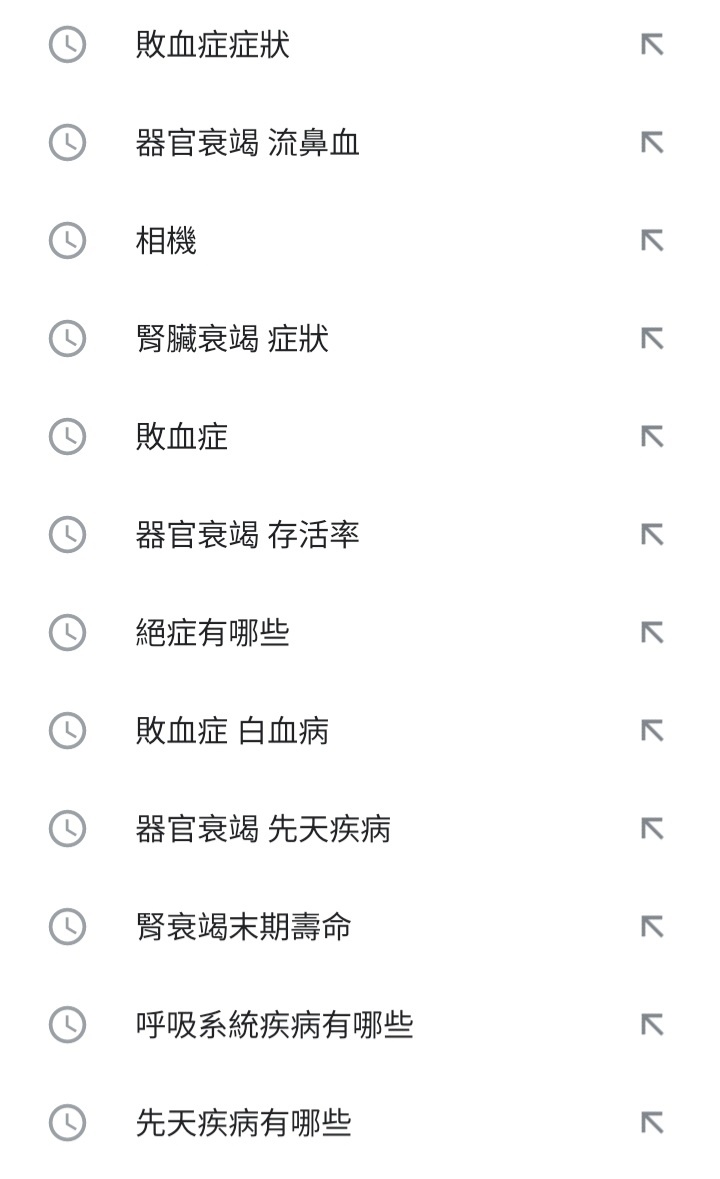Tap the fill arrow next to 敗血症 白血病
Viewport: 720px width, 1179px height.
(652, 731)
